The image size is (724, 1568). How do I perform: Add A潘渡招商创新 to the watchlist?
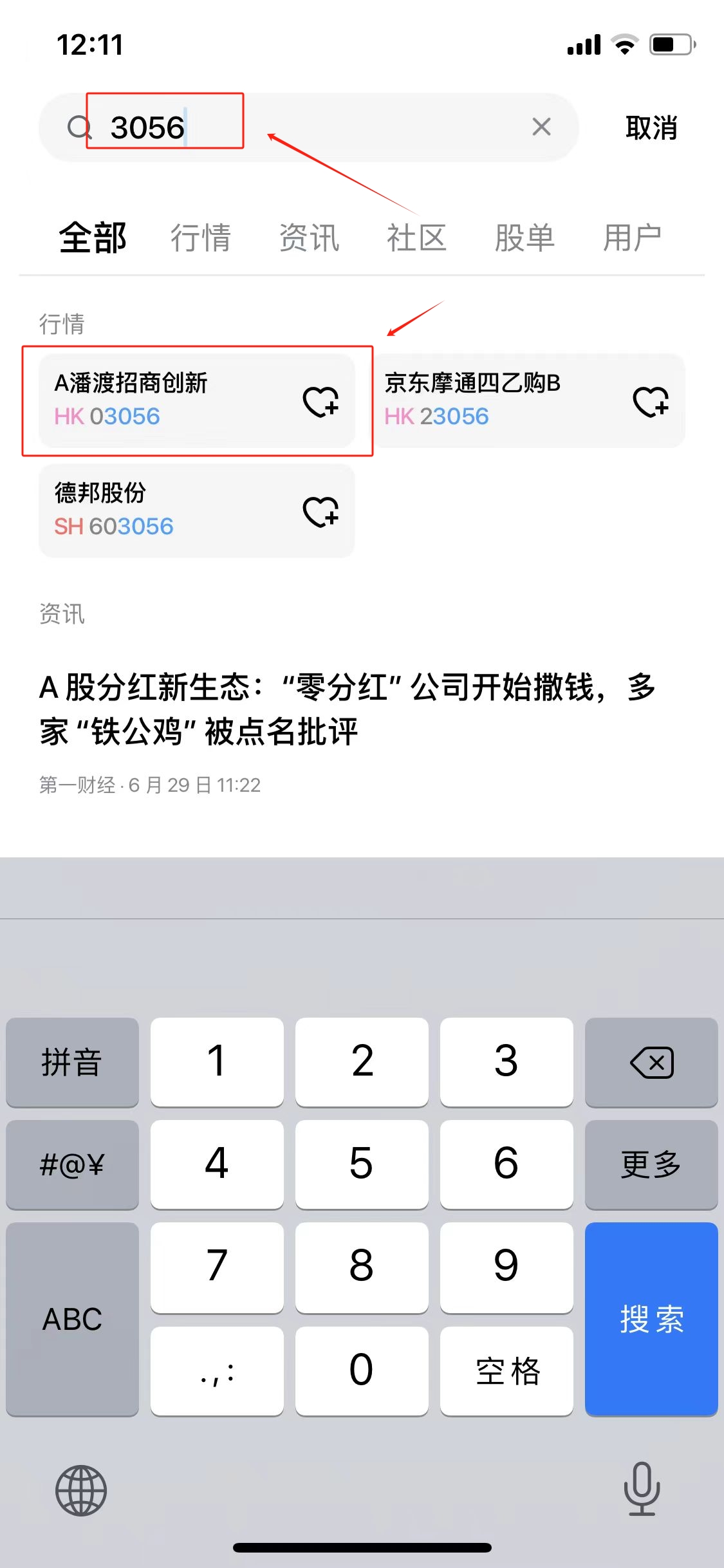(x=320, y=402)
